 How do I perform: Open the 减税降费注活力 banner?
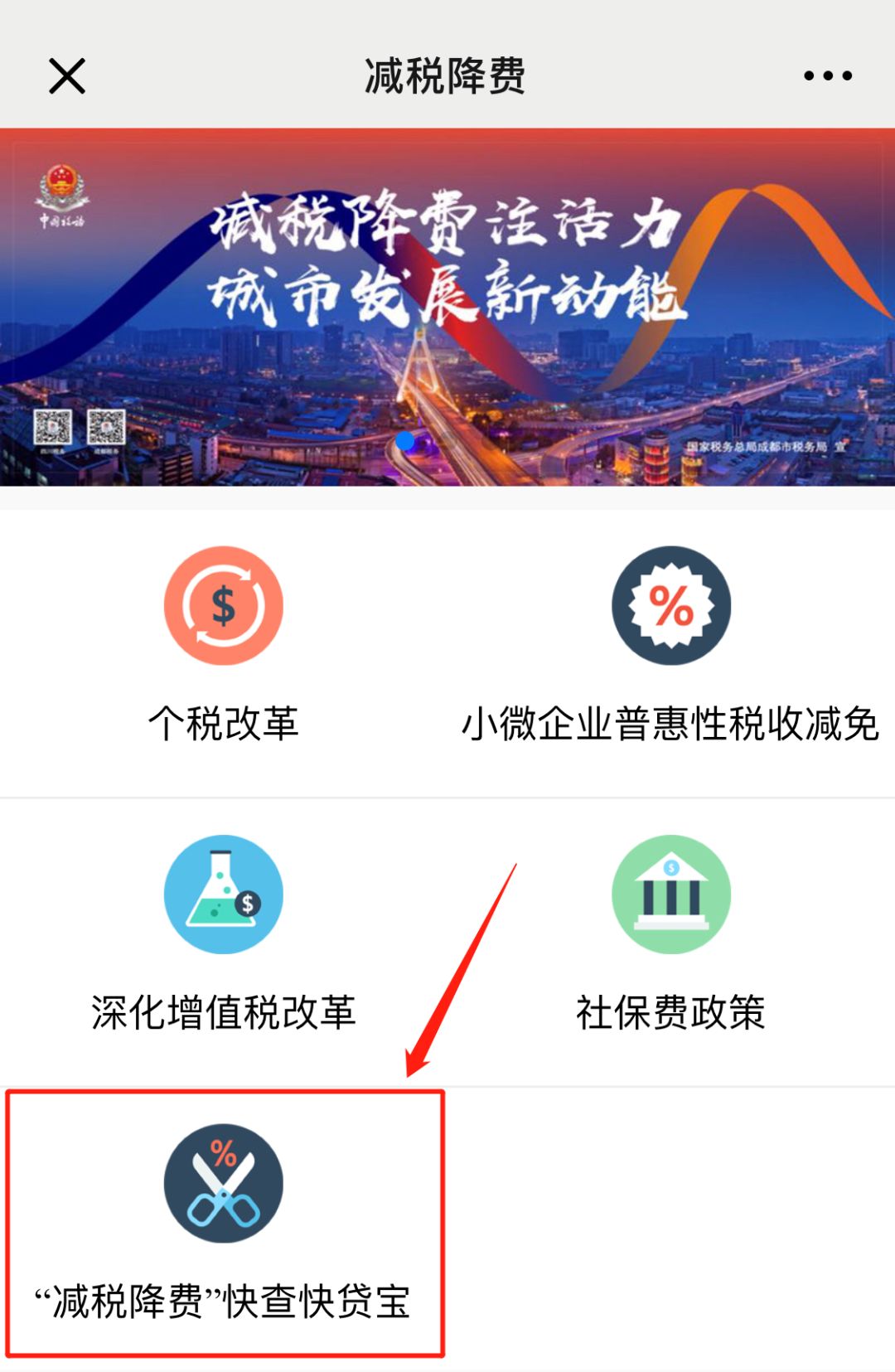(x=447, y=307)
